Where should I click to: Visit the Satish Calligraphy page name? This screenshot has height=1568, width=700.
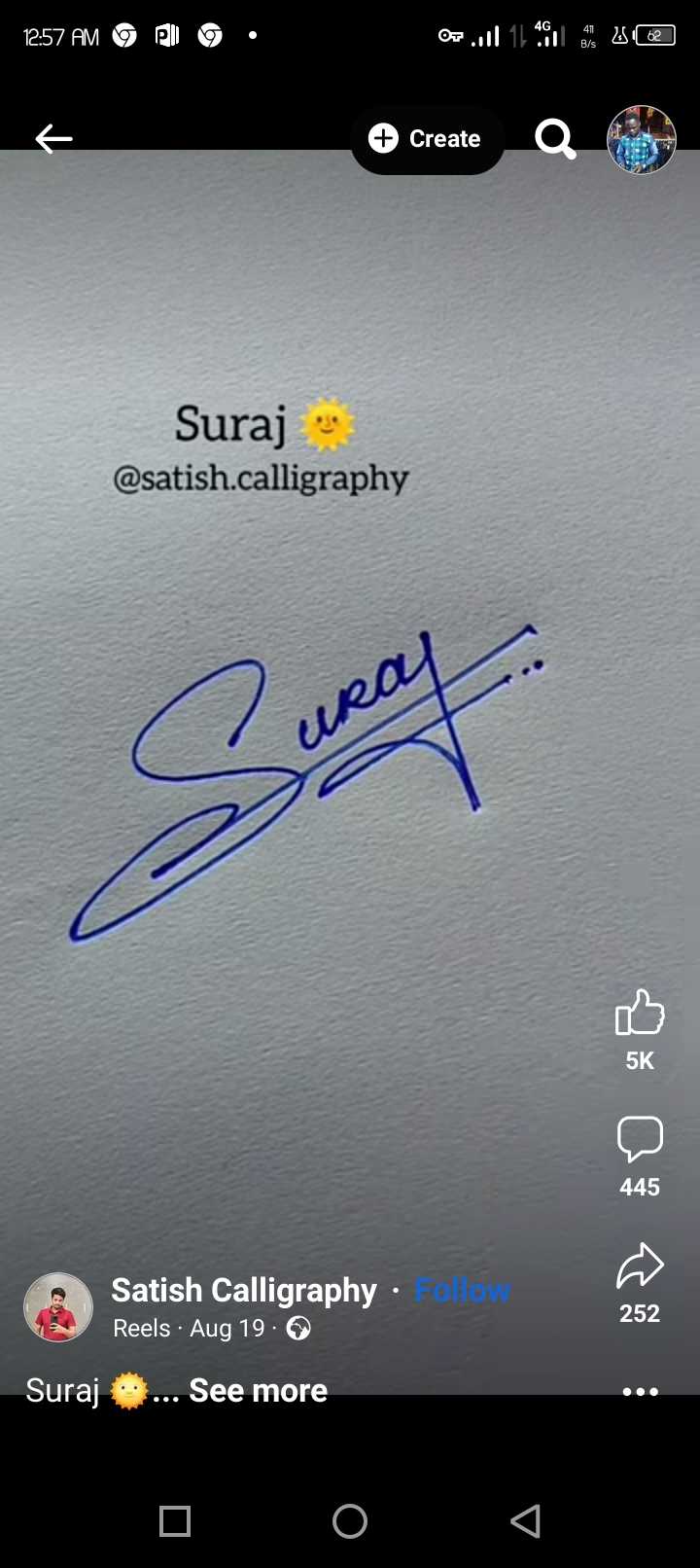[243, 1290]
